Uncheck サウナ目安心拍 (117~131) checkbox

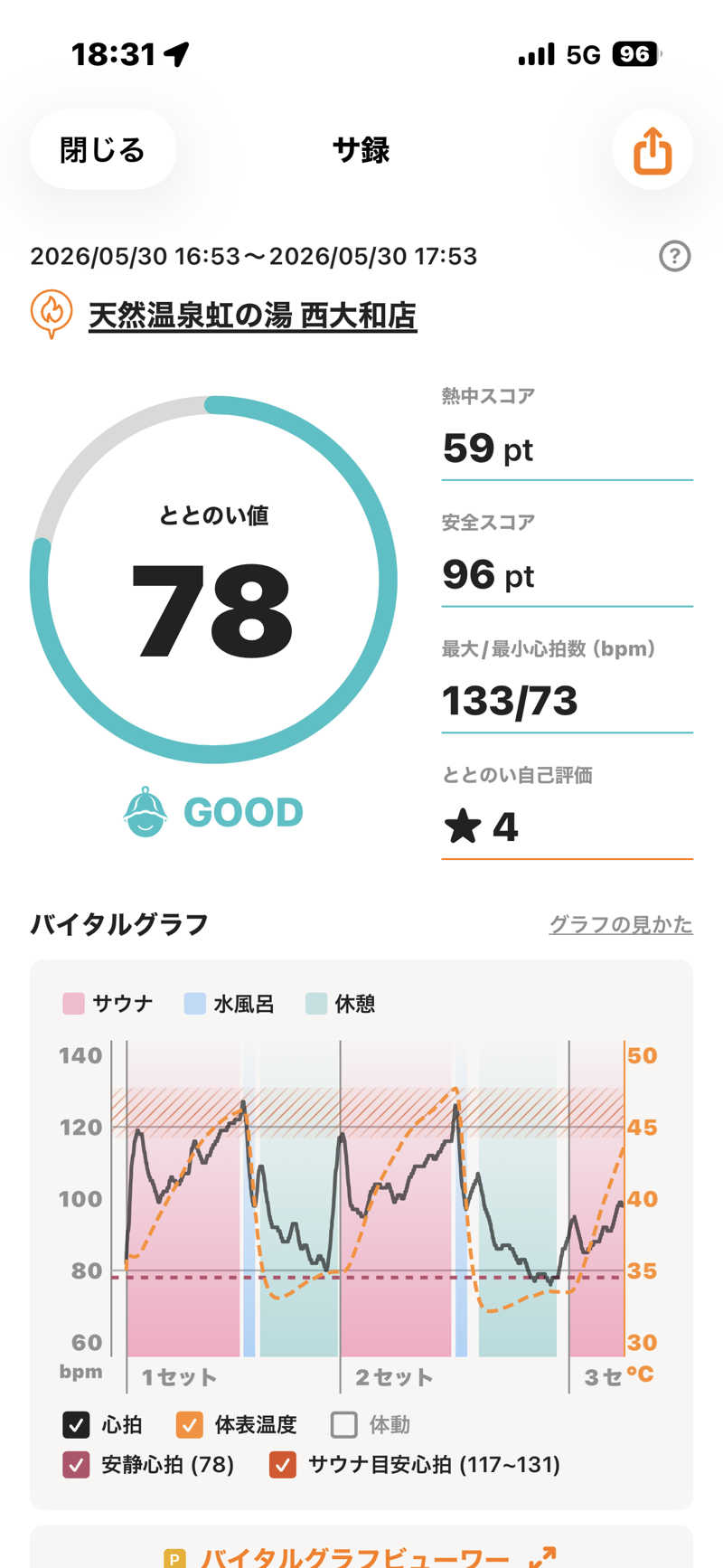[283, 1464]
